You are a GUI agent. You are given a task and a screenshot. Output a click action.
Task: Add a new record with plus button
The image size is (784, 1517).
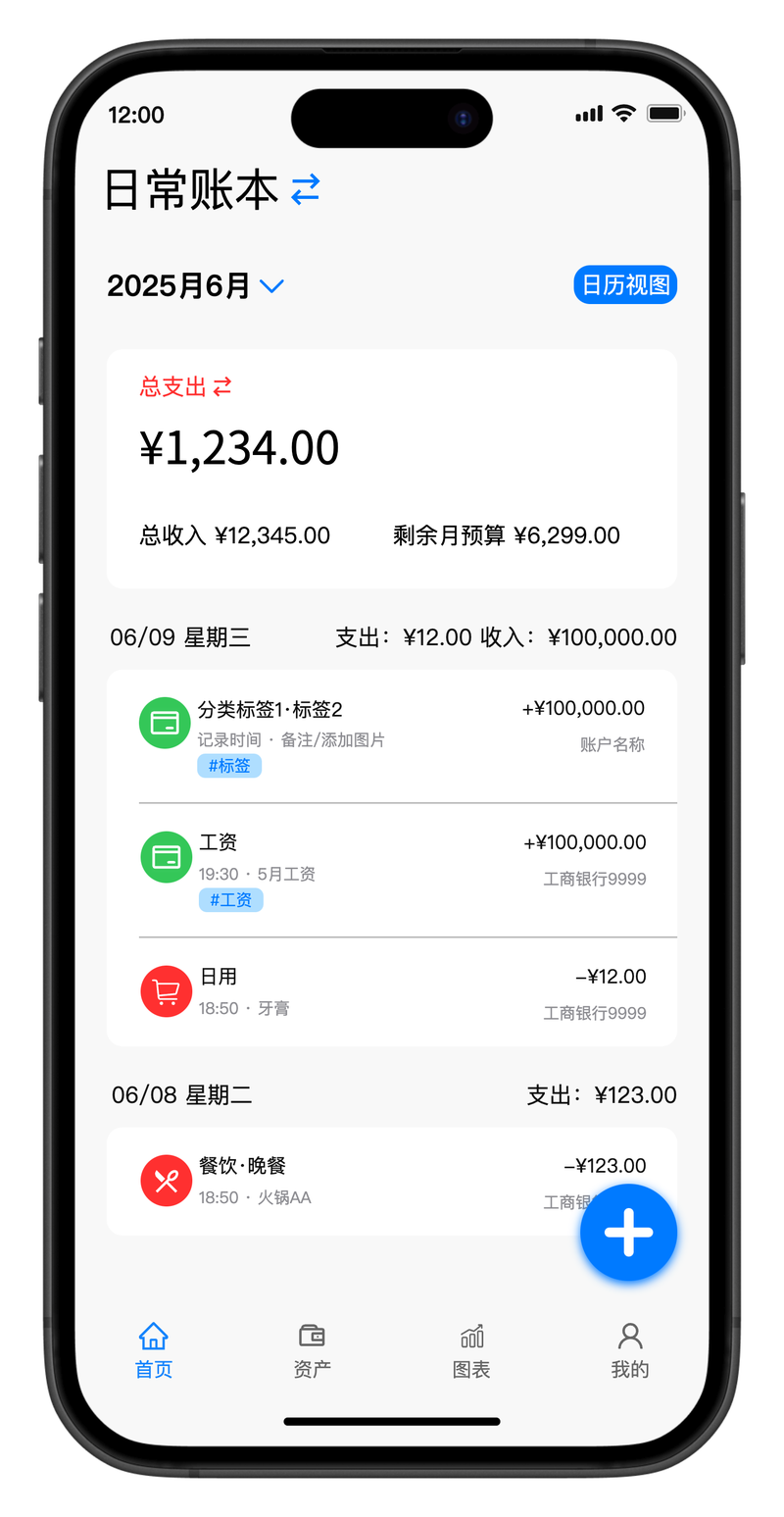(628, 1233)
